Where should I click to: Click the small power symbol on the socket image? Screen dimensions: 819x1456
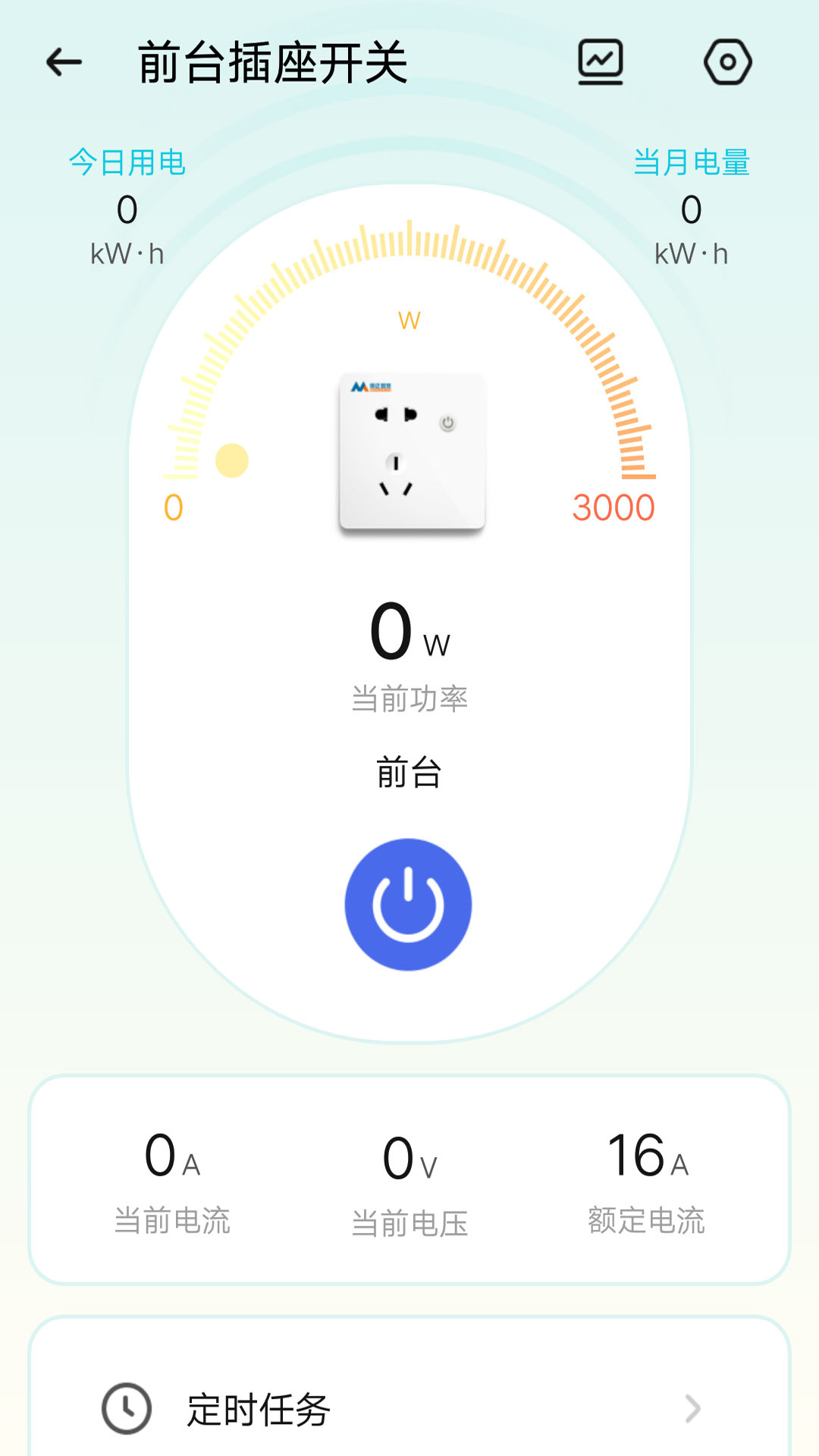coord(446,422)
